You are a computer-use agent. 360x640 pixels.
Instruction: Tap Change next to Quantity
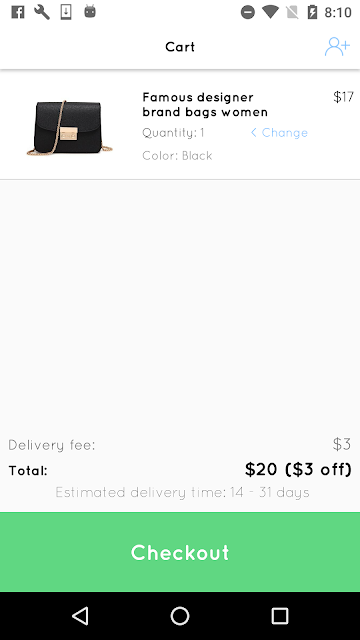pyautogui.click(x=280, y=132)
